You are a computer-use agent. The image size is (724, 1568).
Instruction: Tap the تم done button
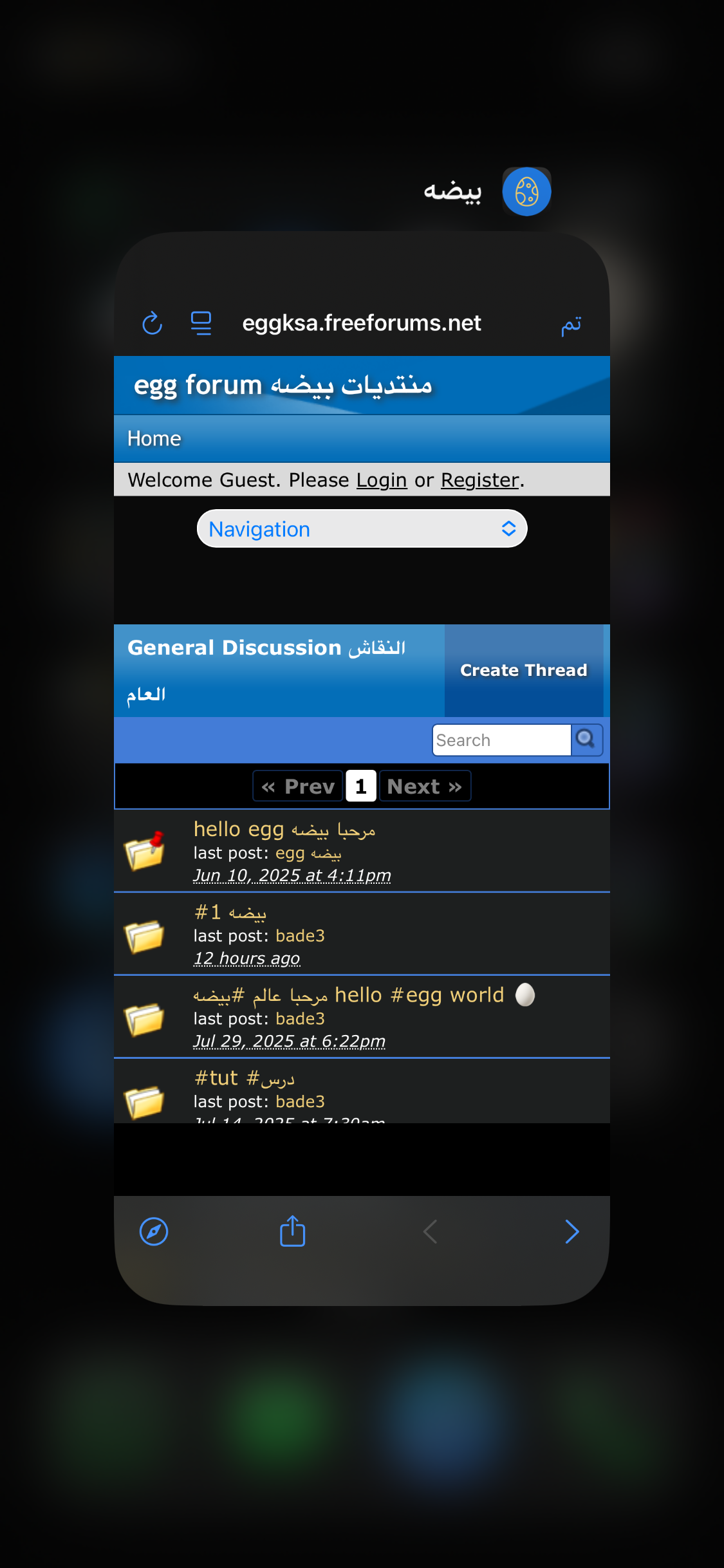click(x=571, y=324)
